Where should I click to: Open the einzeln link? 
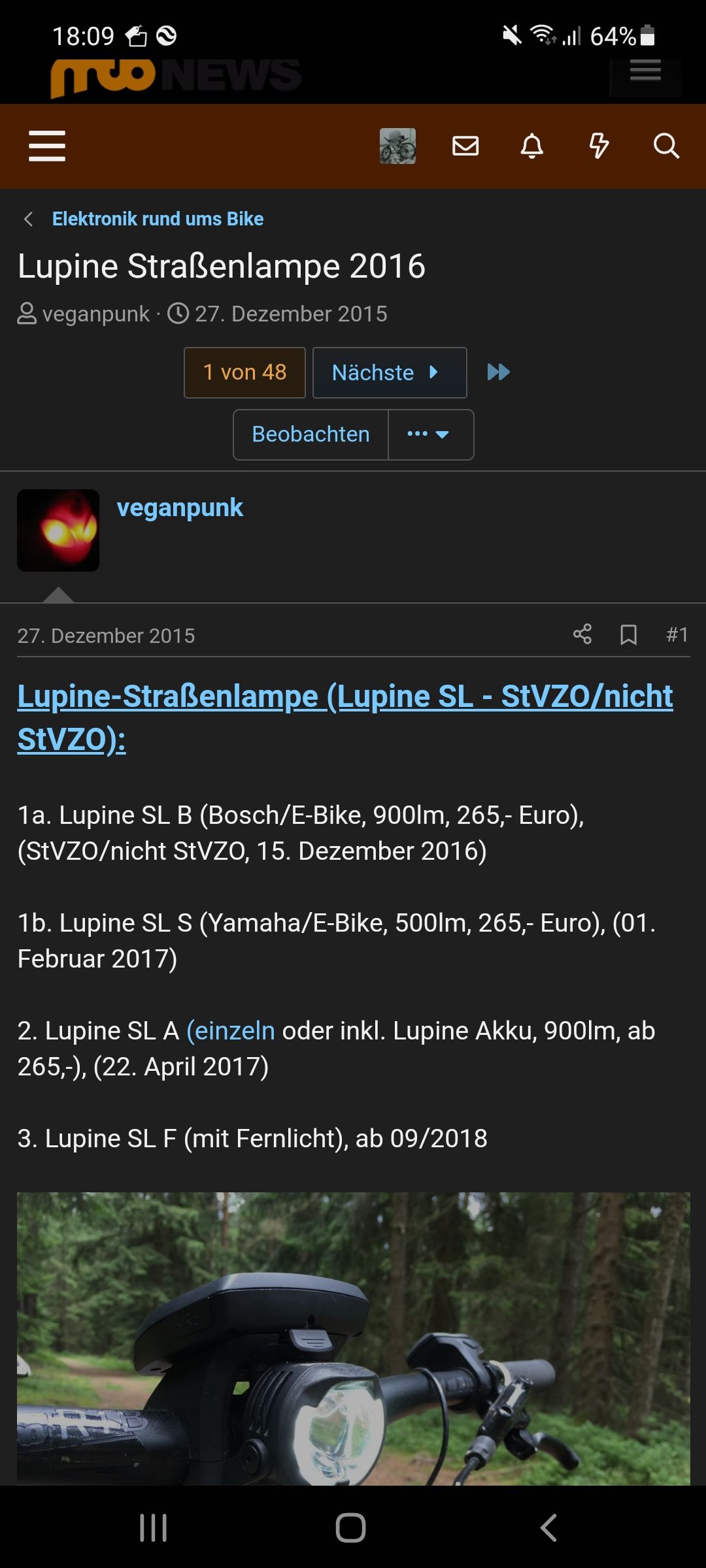click(x=231, y=1031)
